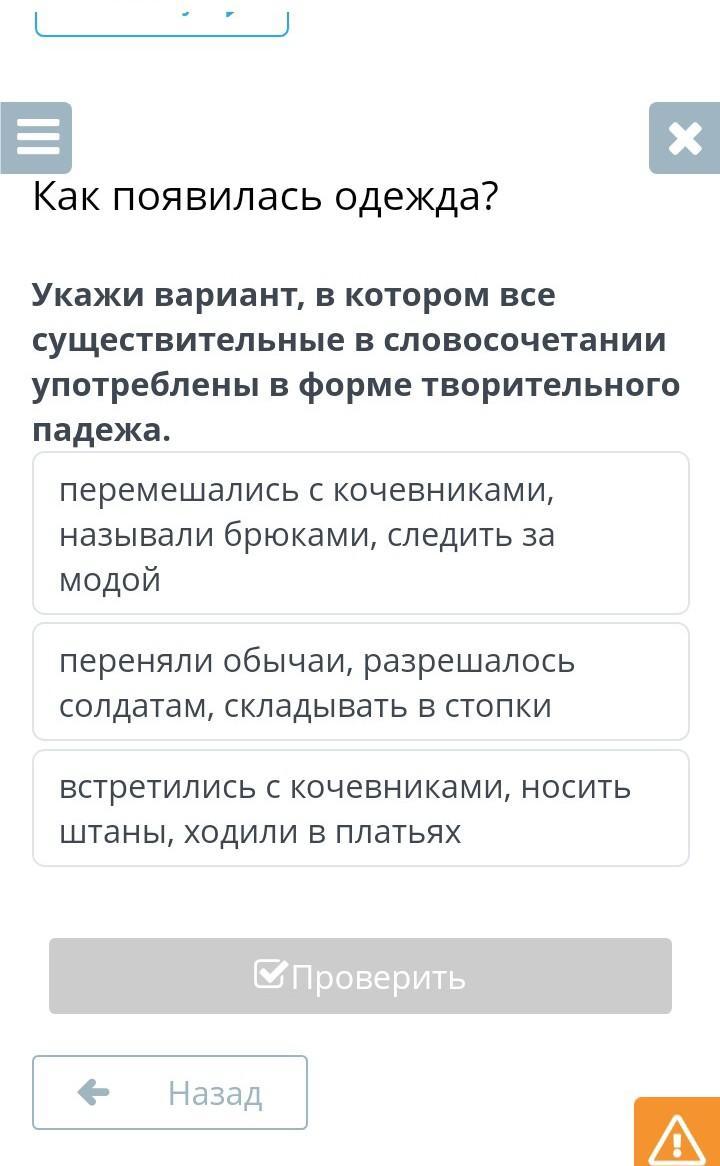Close the quiz with the X button
720x1166 pixels.
tap(684, 138)
